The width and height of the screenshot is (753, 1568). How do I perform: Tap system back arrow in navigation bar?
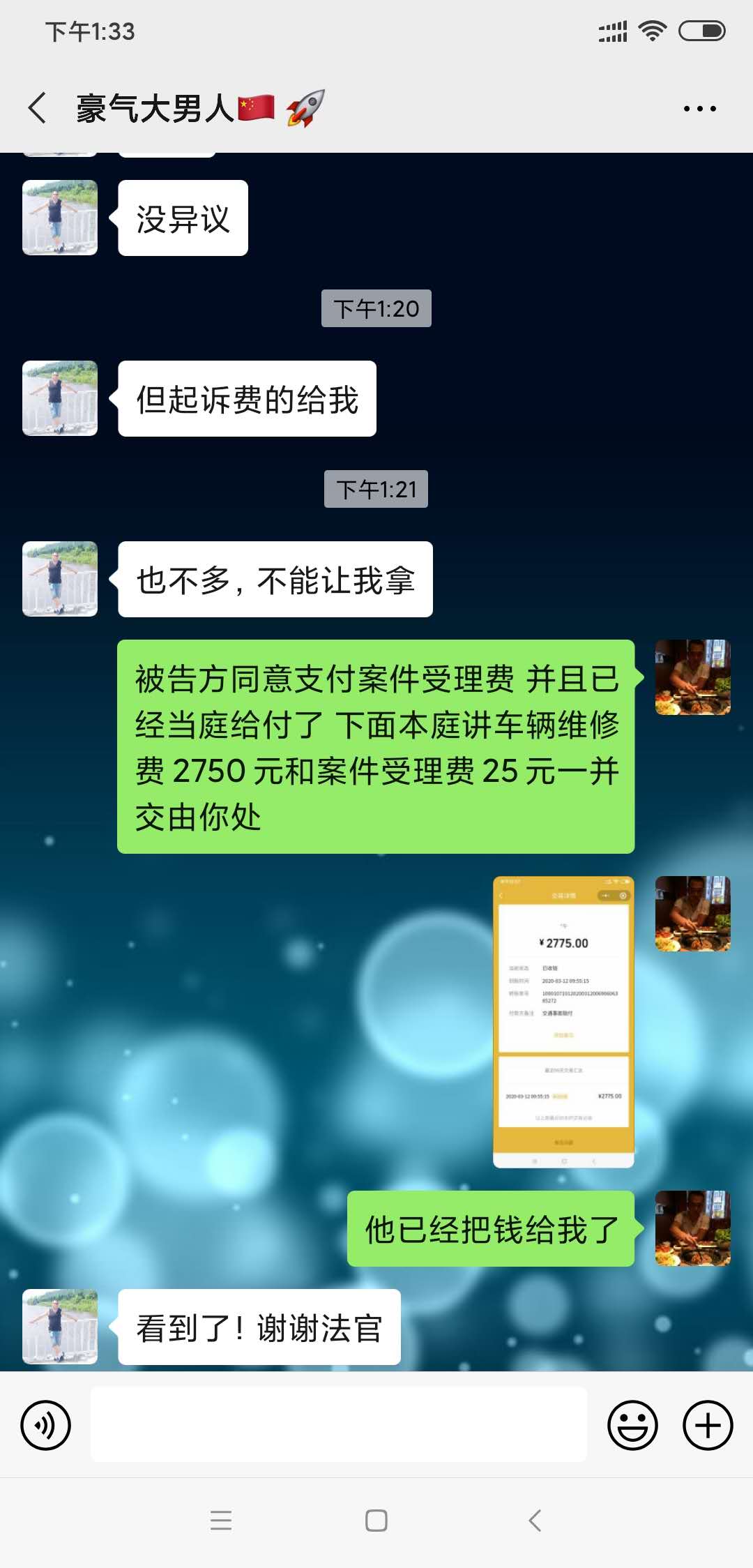click(x=535, y=1521)
